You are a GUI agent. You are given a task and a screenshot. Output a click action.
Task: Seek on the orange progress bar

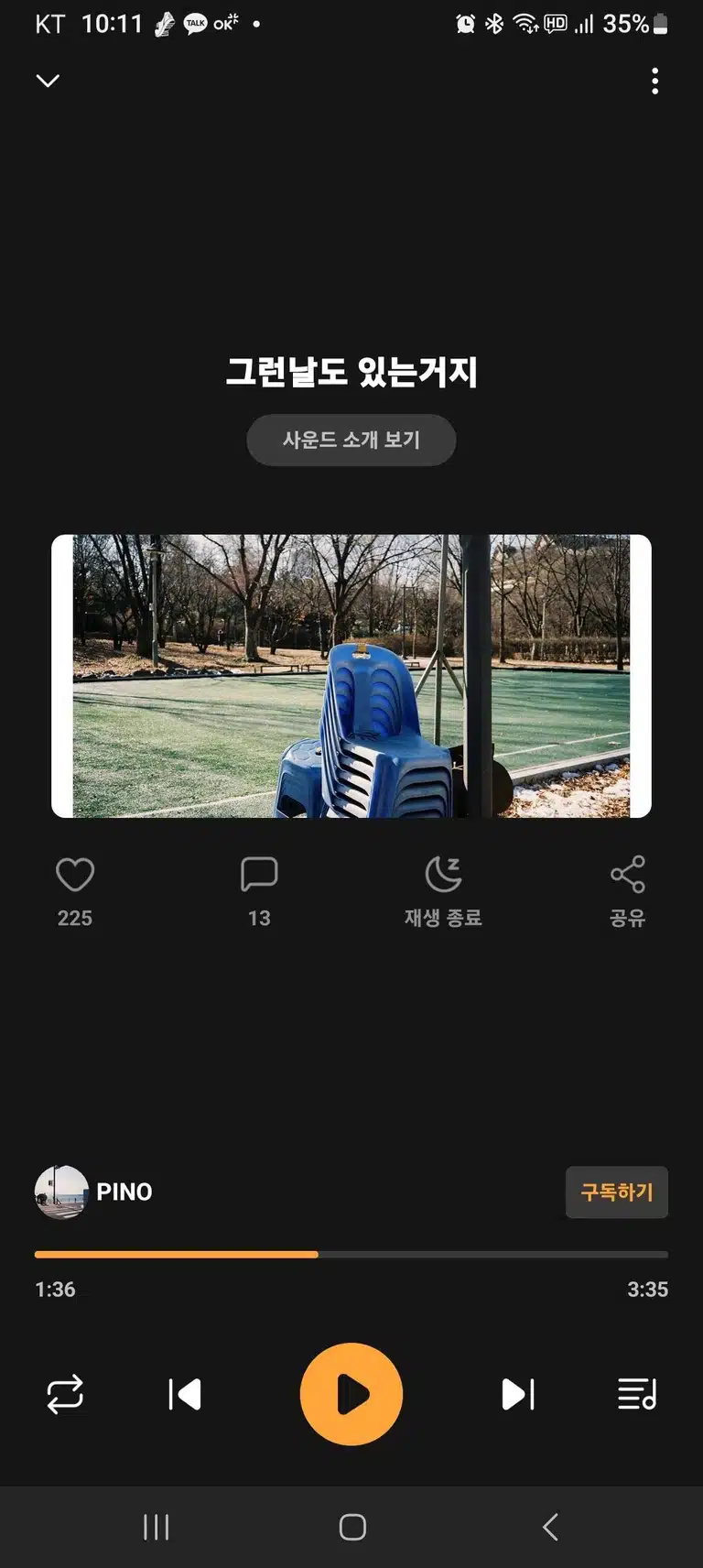351,1254
